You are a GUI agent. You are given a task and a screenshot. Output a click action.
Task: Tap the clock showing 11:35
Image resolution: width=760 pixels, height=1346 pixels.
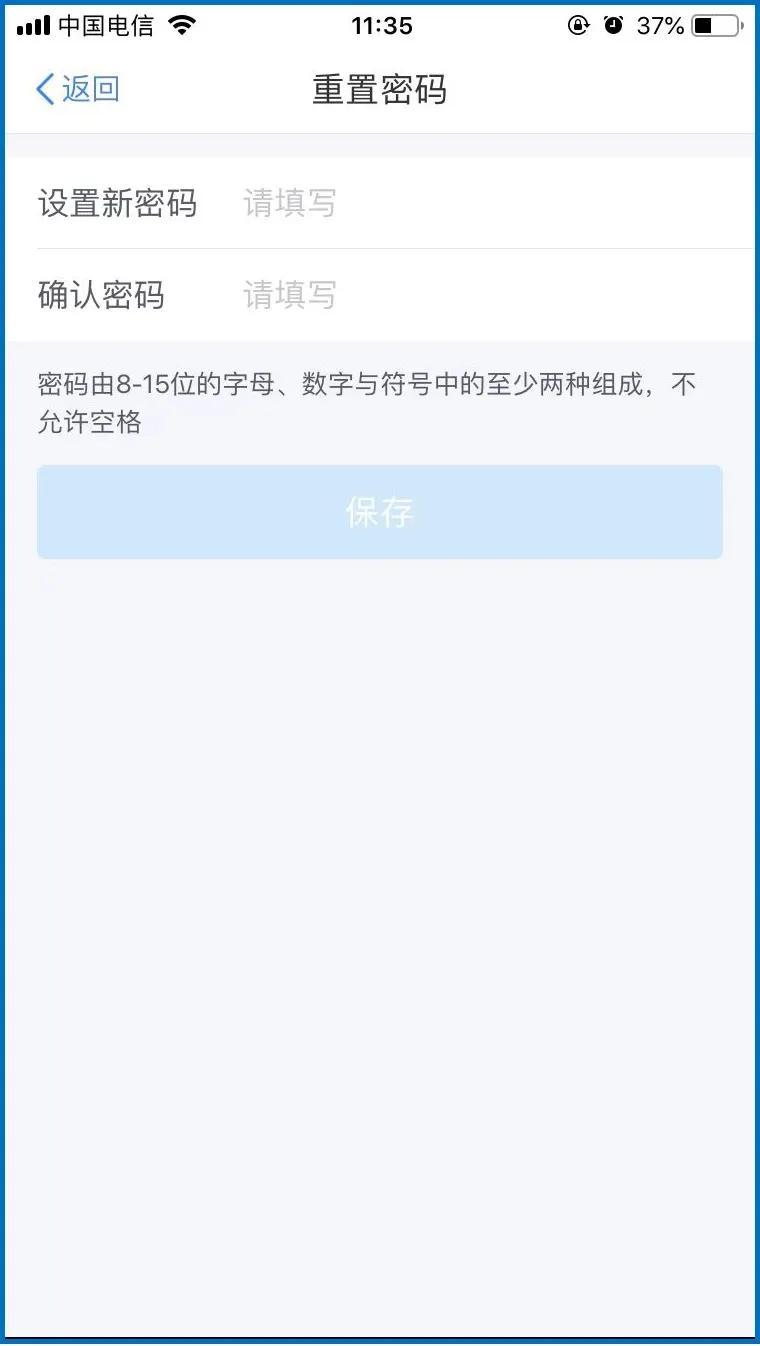pyautogui.click(x=380, y=25)
